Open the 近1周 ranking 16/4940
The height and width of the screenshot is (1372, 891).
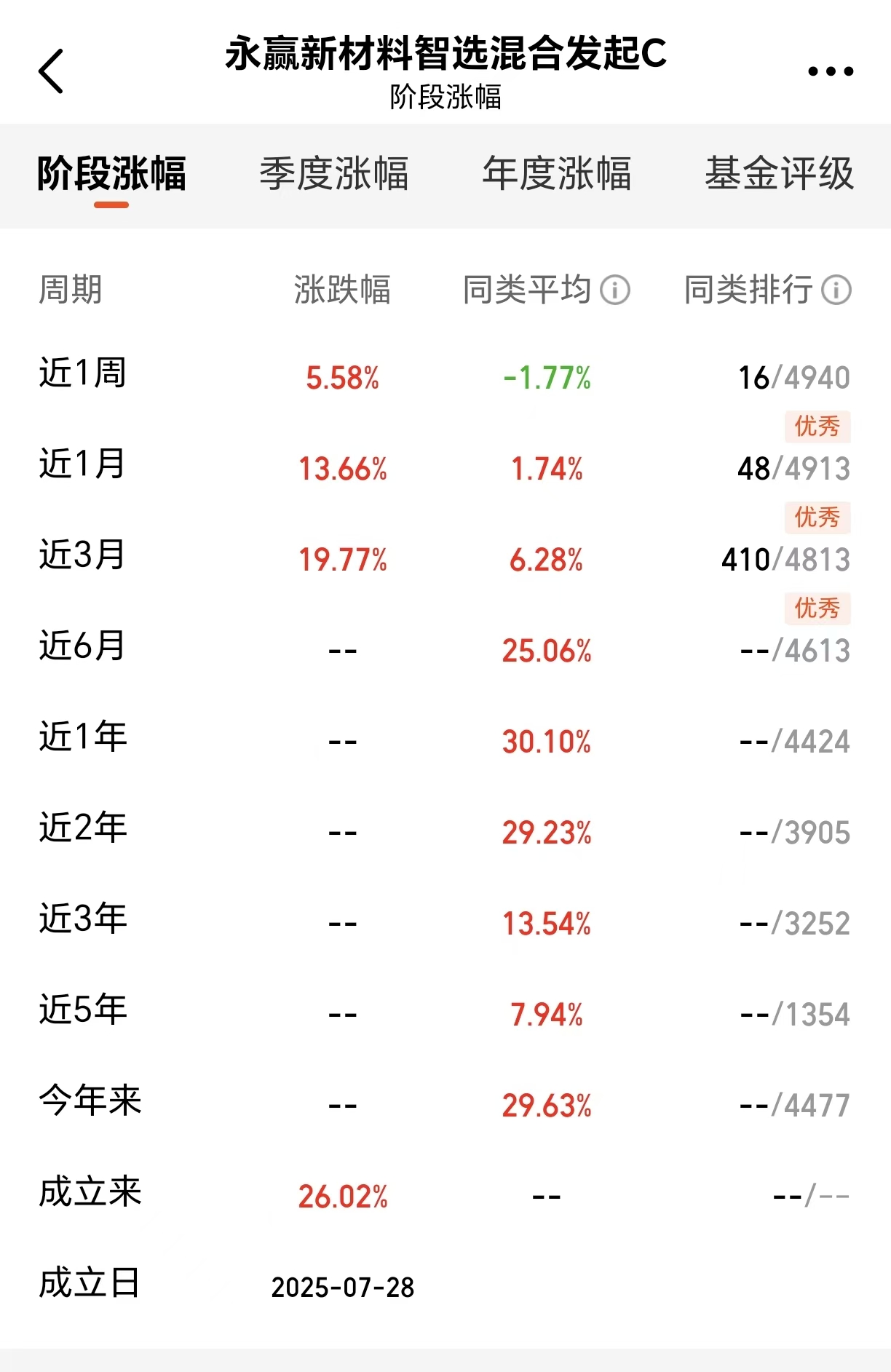(x=793, y=377)
